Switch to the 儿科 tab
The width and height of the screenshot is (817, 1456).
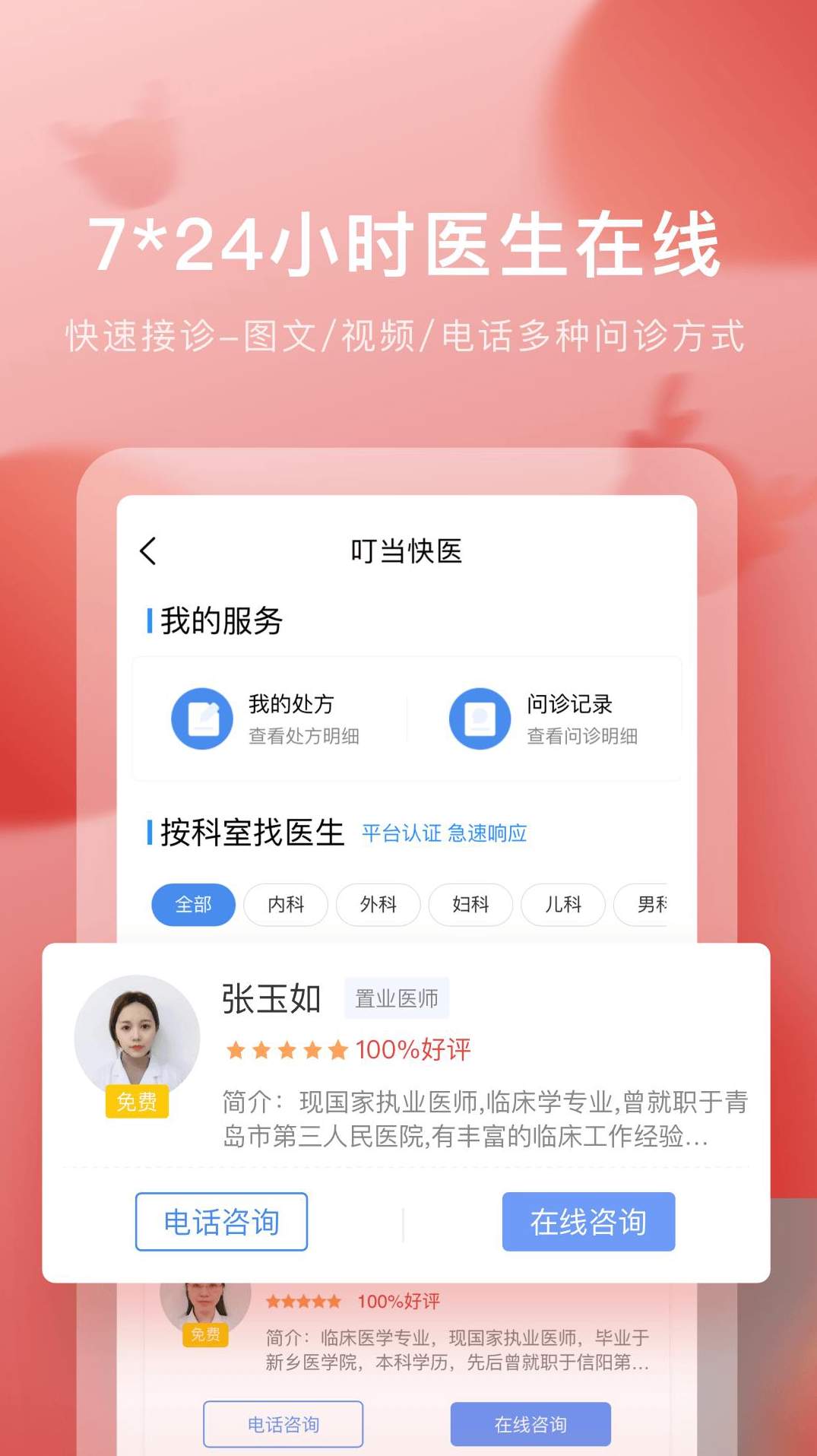tap(562, 906)
